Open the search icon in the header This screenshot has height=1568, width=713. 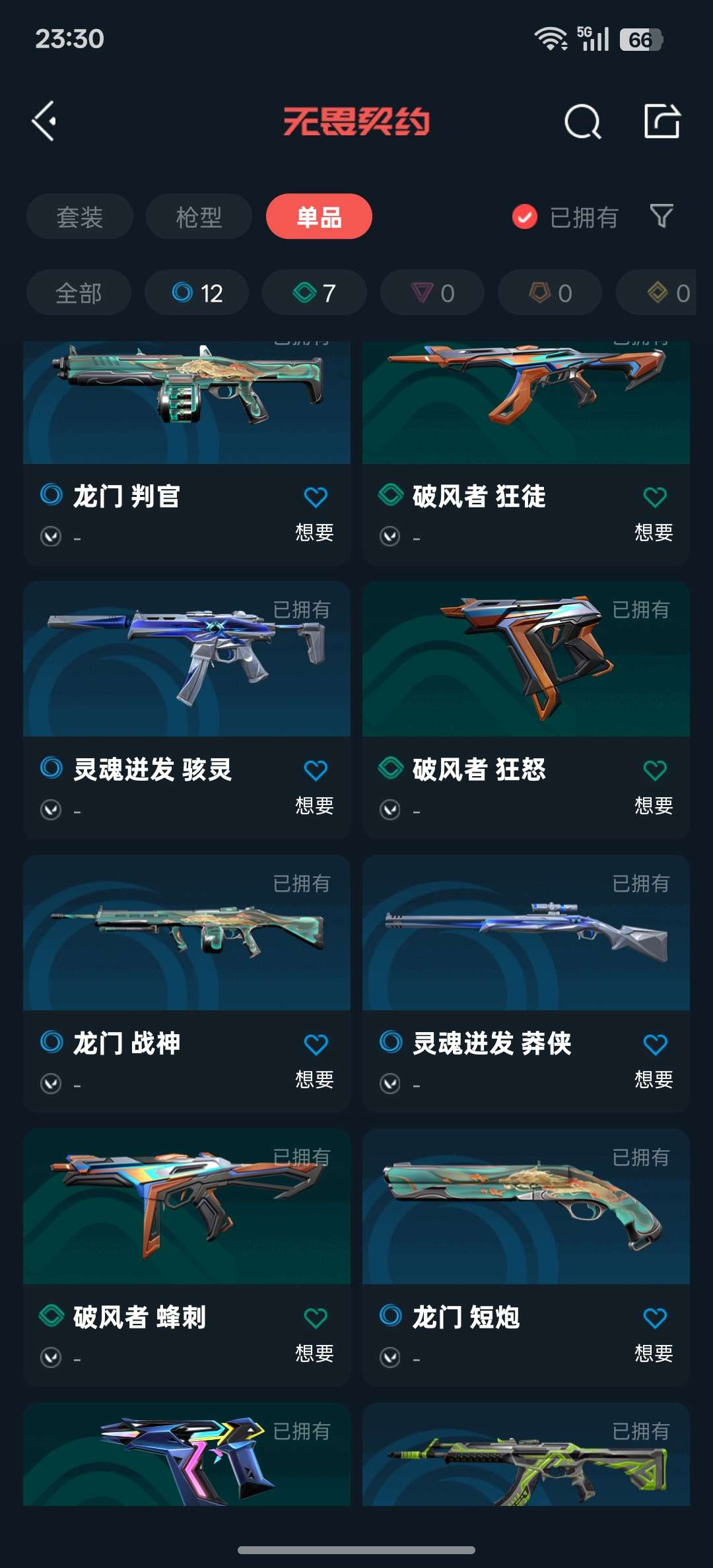pos(582,121)
